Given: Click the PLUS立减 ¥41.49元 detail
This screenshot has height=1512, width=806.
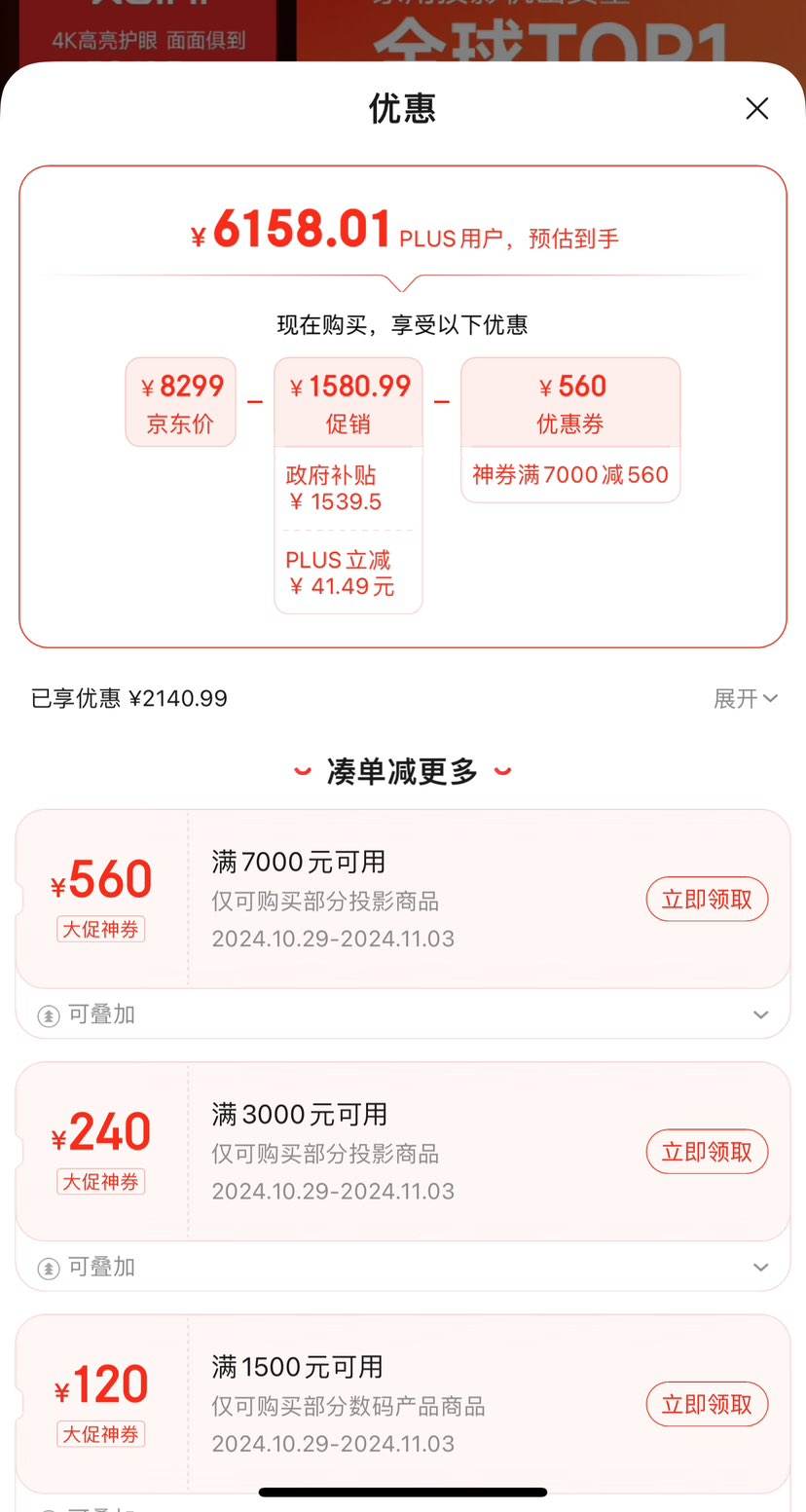Looking at the screenshot, I should [348, 573].
